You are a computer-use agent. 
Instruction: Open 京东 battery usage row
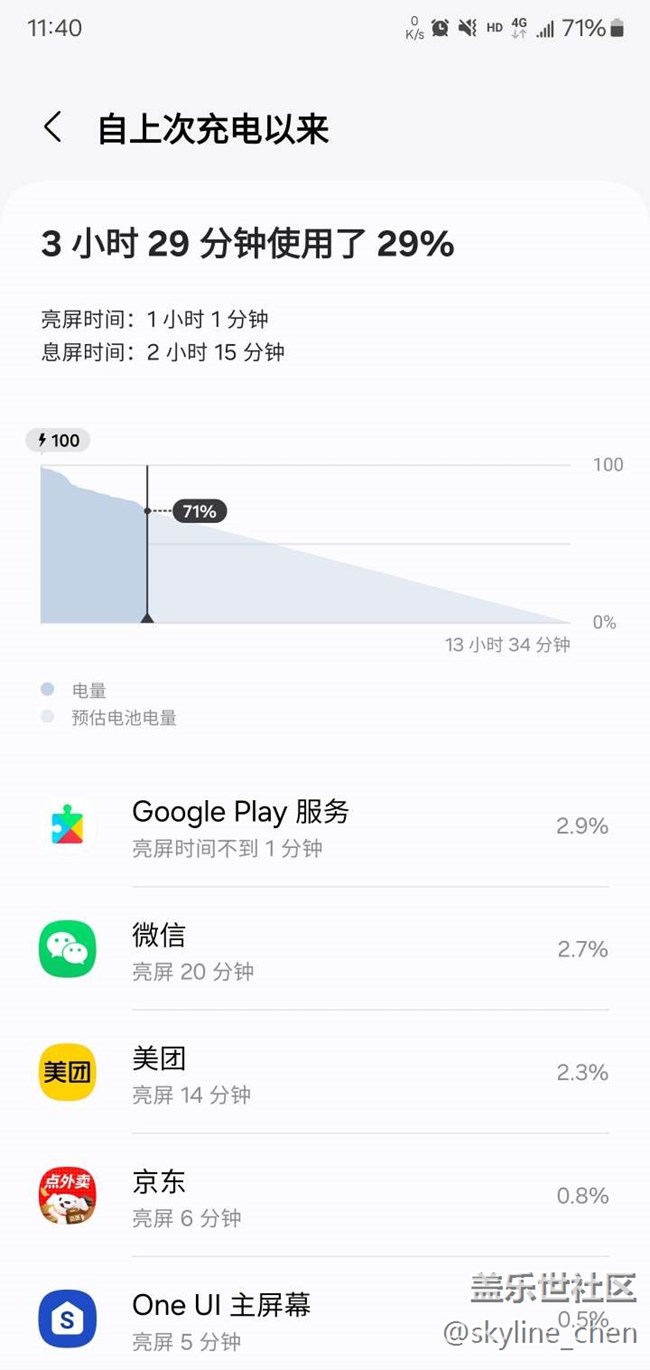tap(325, 1195)
